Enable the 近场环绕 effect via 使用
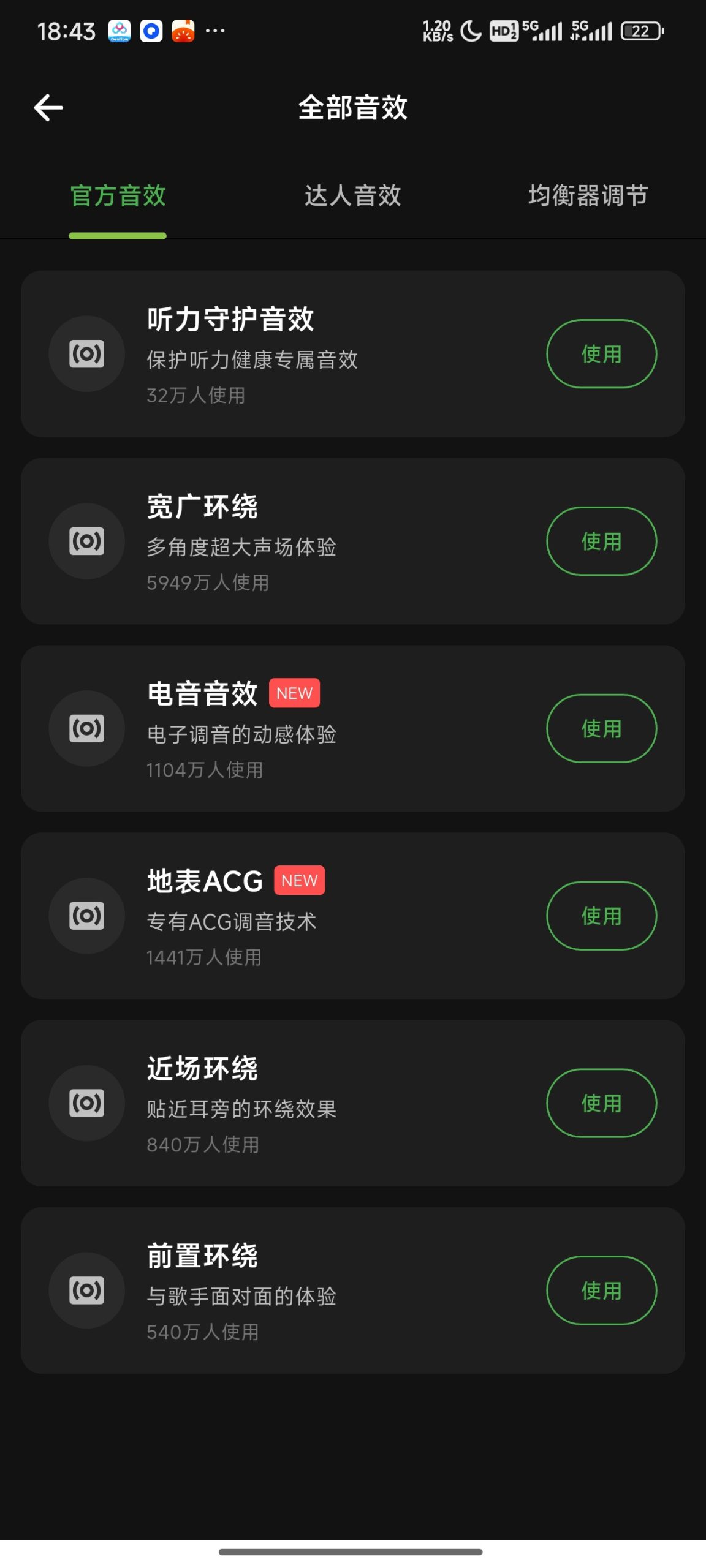Image resolution: width=706 pixels, height=1568 pixels. [x=602, y=1104]
